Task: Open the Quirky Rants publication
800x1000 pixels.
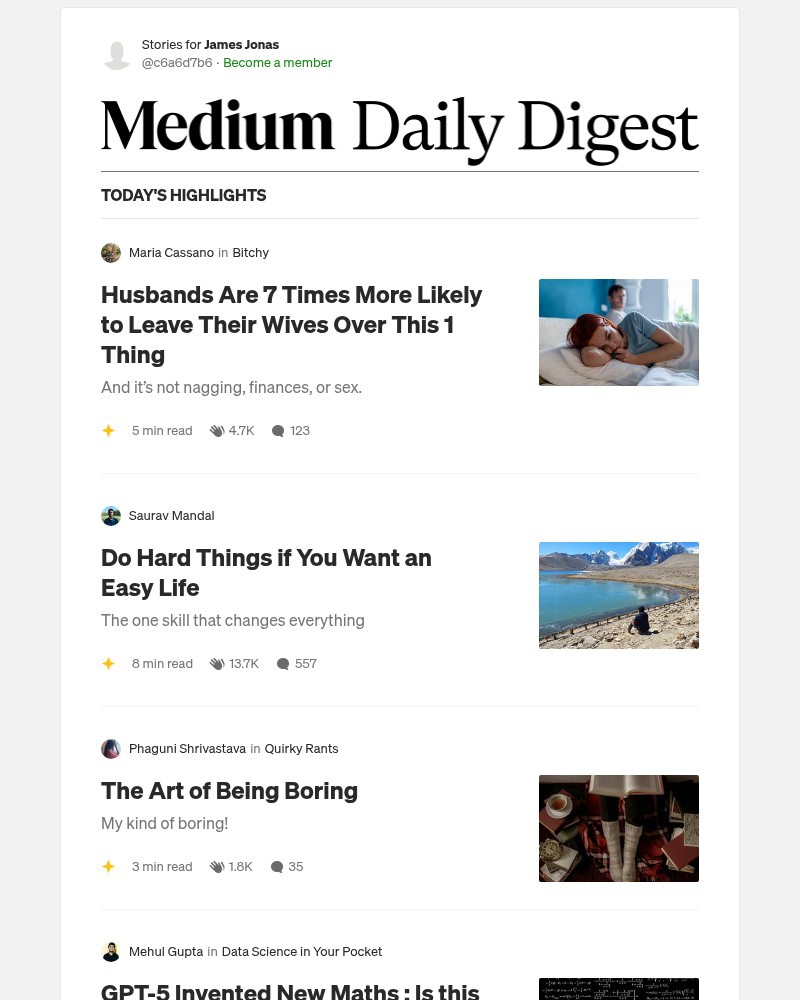Action: 301,748
